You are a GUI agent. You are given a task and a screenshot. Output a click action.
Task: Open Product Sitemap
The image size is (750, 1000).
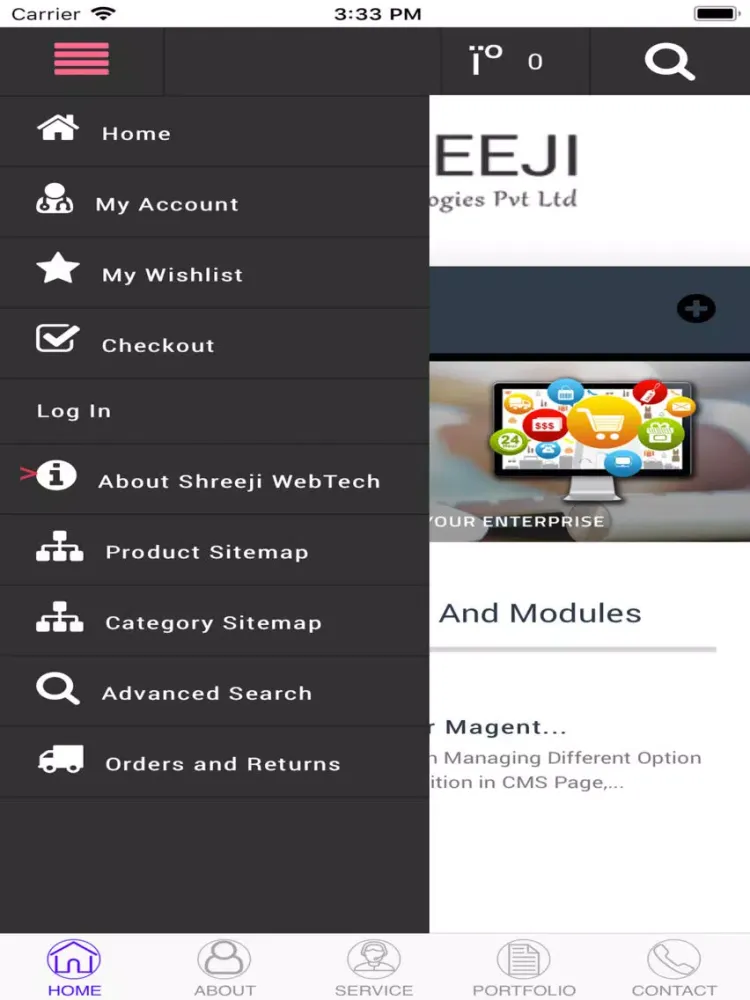[206, 552]
